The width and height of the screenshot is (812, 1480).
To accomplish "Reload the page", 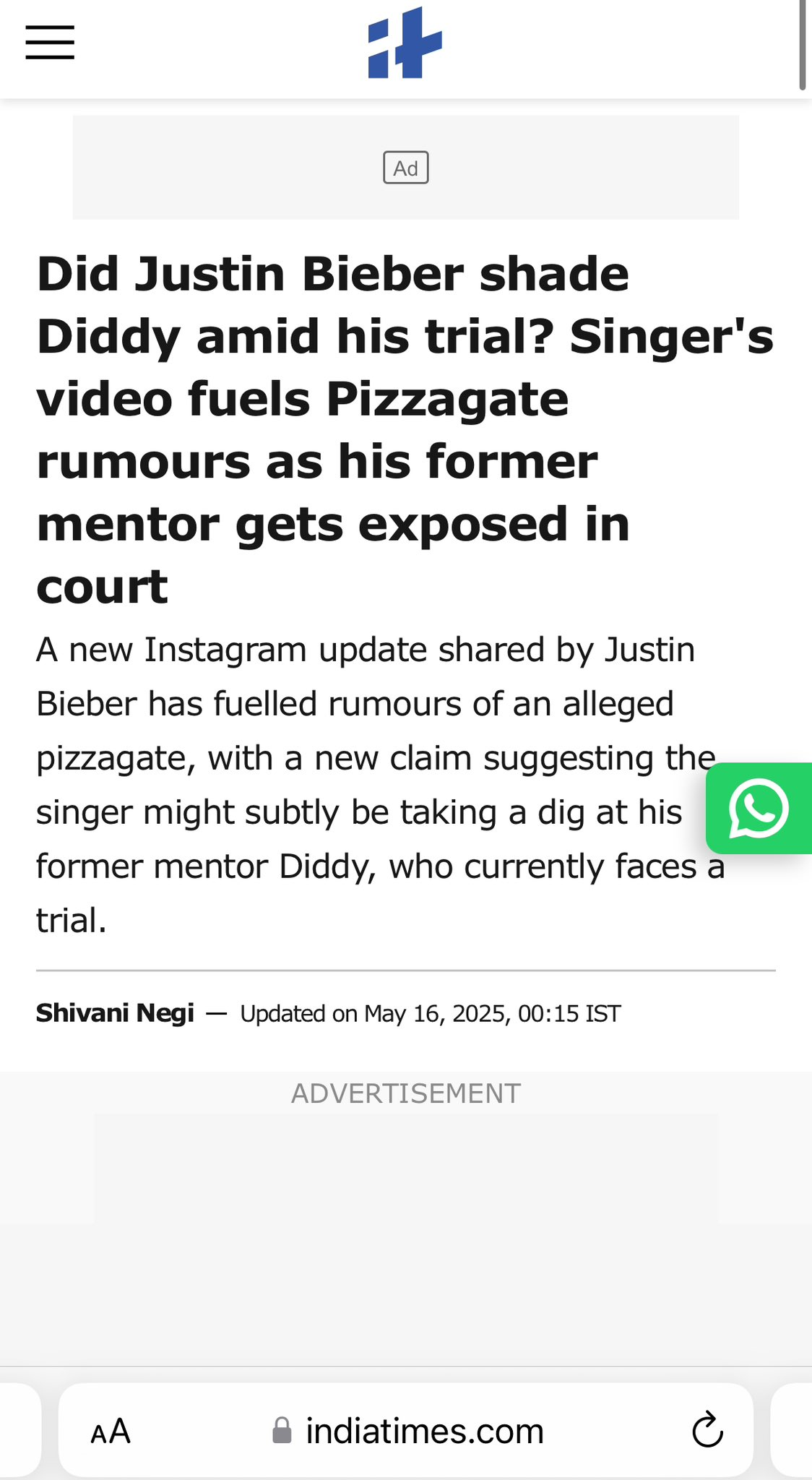I will (707, 1429).
